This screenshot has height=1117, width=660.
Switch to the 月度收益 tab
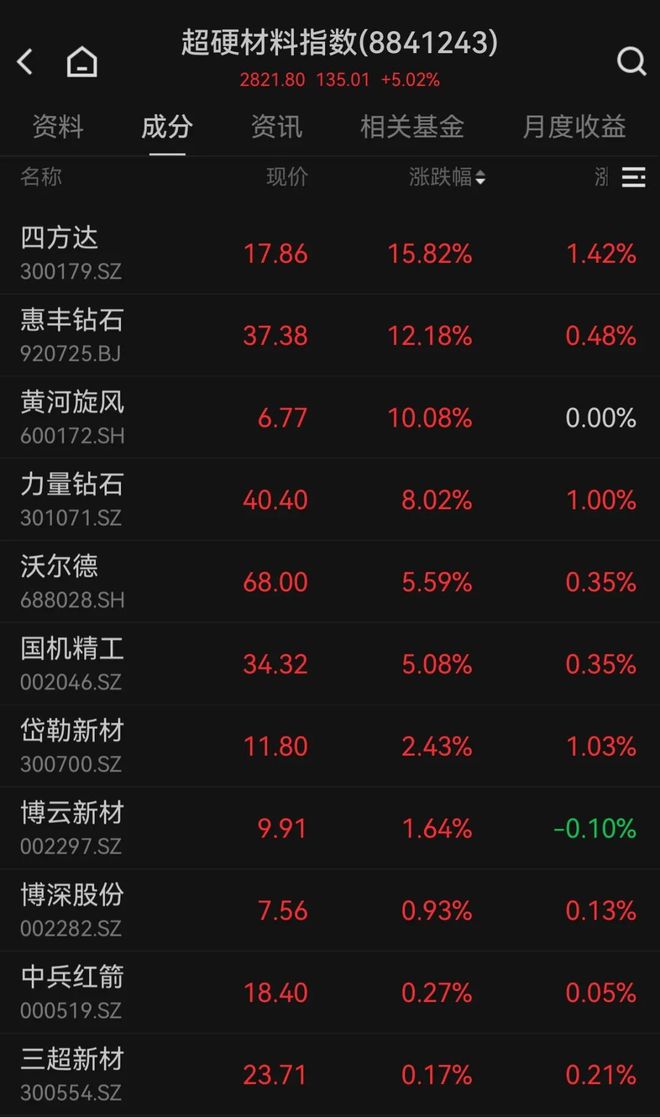(574, 127)
